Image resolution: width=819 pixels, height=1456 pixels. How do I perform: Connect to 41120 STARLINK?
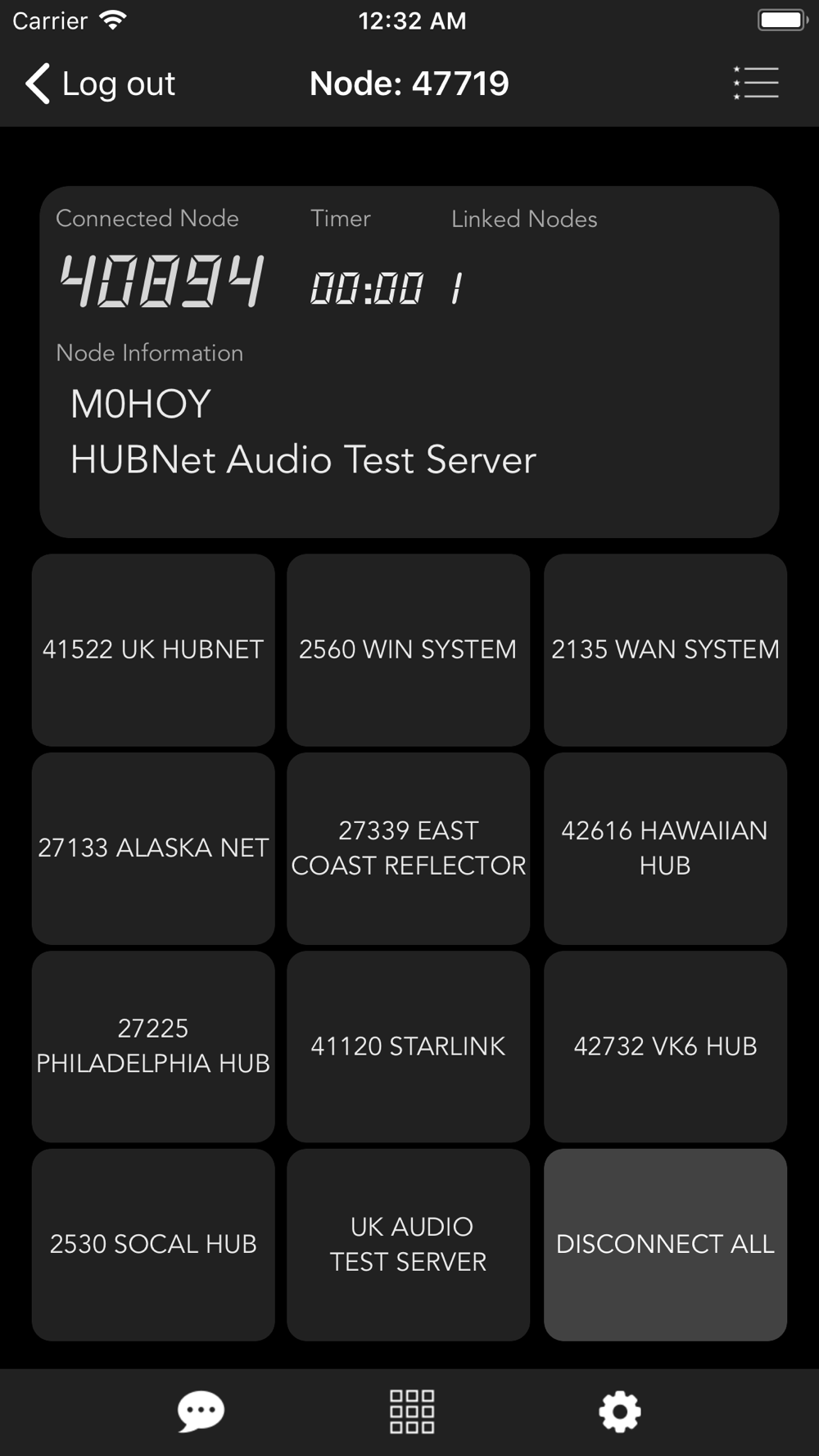[x=408, y=1046]
